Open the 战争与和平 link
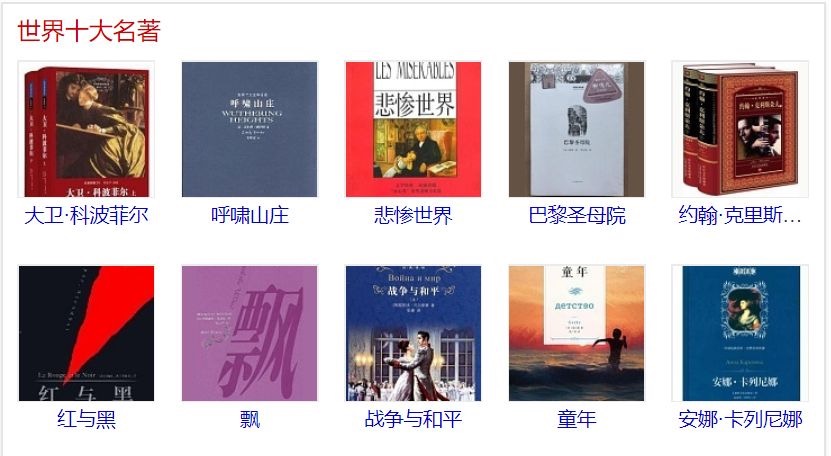The image size is (831, 456). tap(413, 419)
